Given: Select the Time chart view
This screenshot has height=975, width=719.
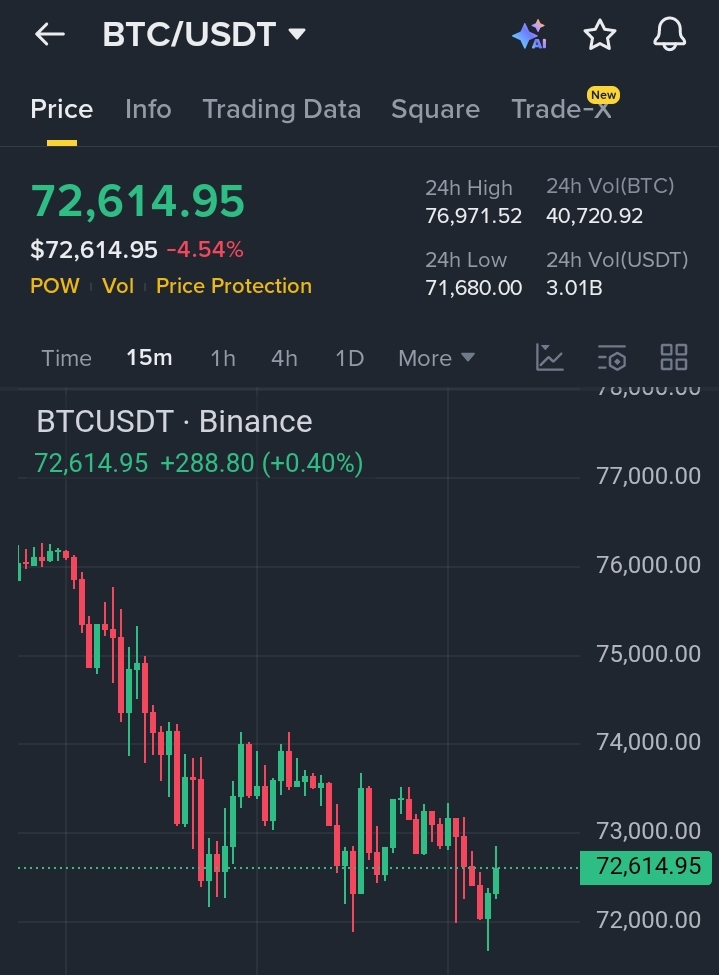Looking at the screenshot, I should click(66, 358).
